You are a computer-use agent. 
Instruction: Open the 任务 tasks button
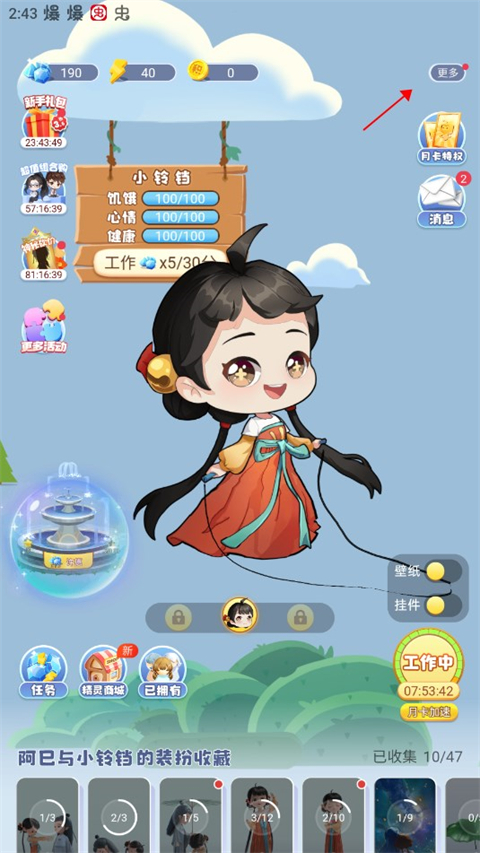click(x=44, y=672)
